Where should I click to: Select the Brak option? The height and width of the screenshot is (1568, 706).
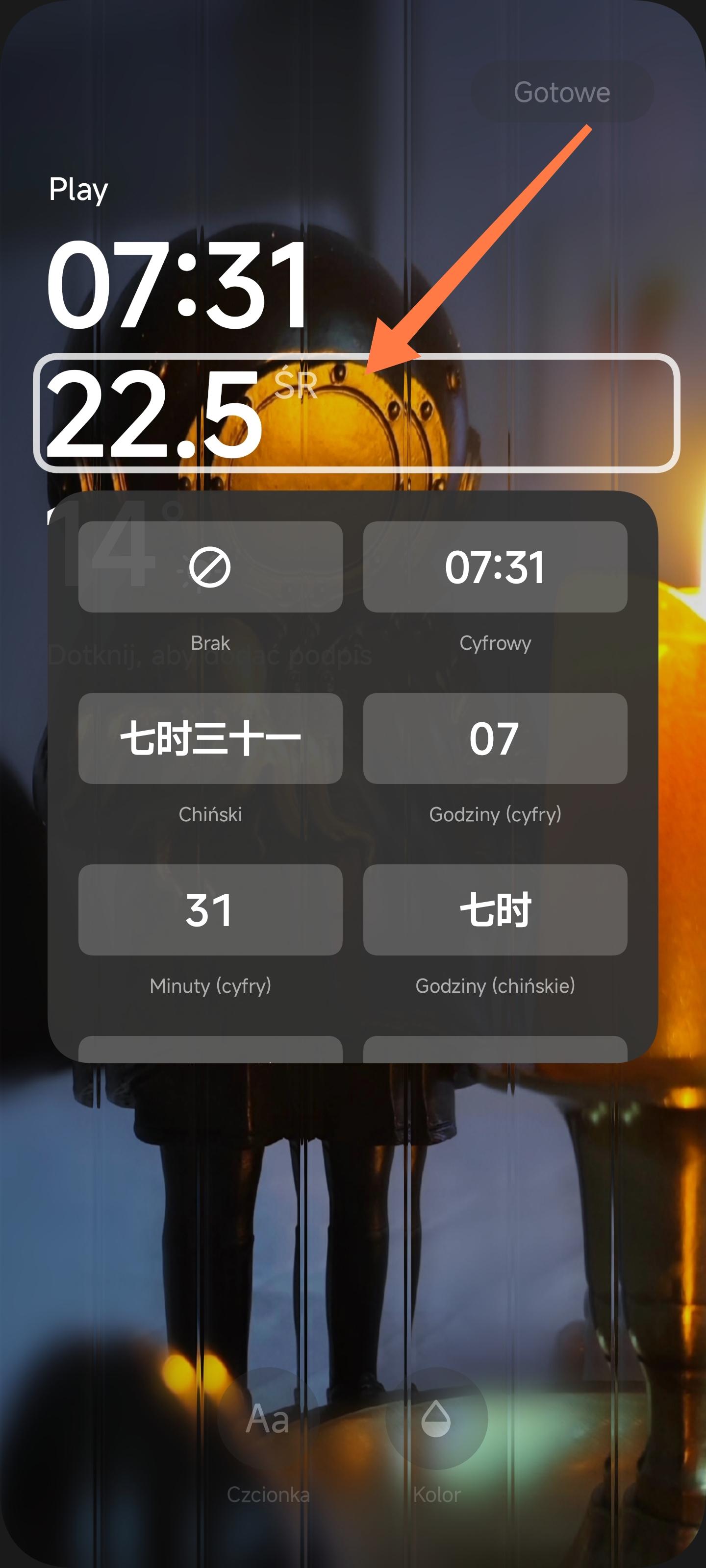(x=210, y=567)
